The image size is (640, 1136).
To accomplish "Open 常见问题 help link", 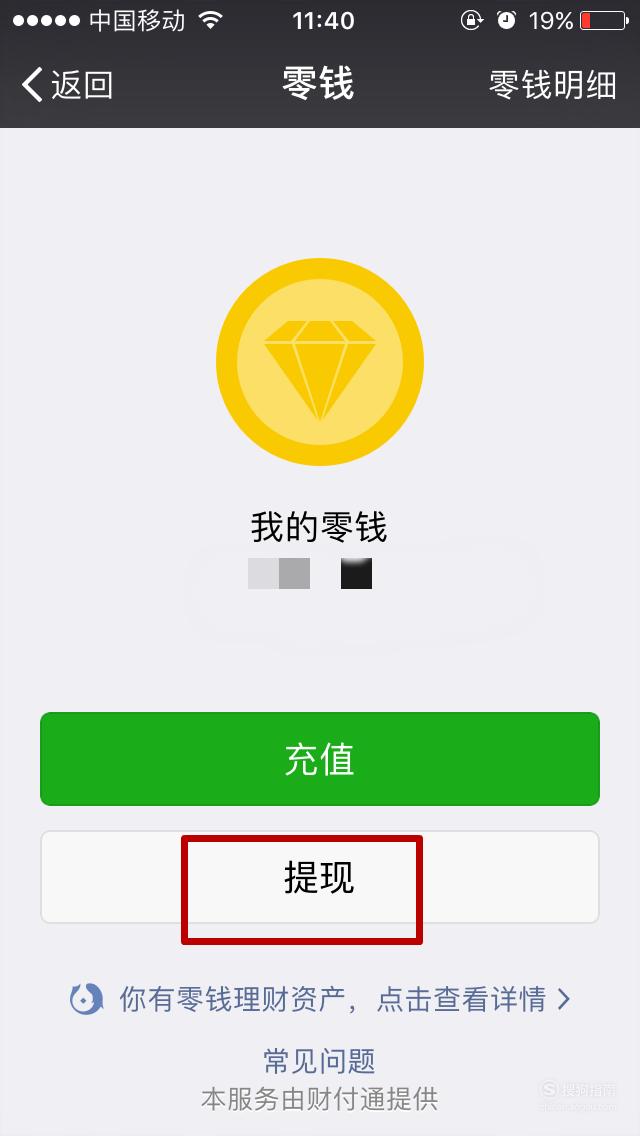I will pos(320,1061).
